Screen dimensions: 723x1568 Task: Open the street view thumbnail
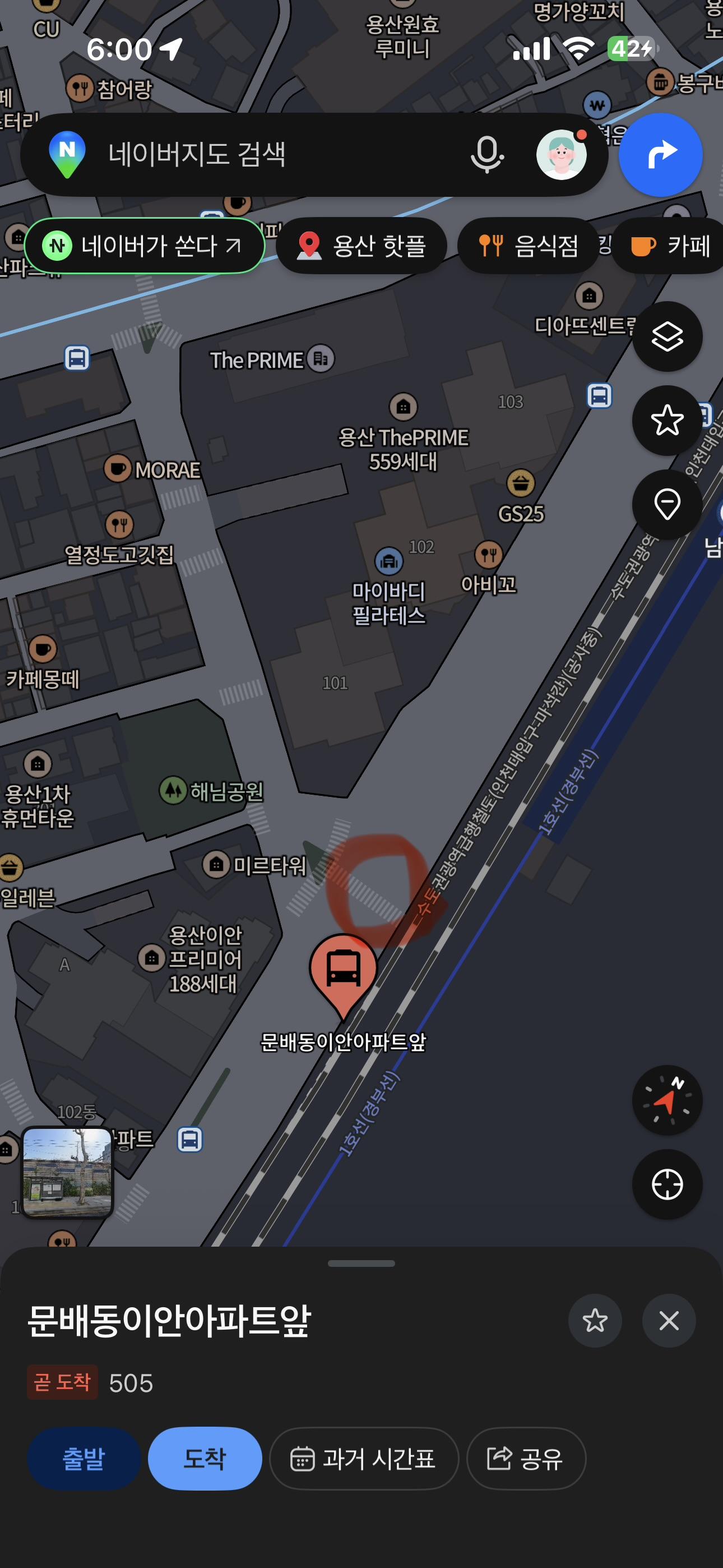tap(68, 1172)
